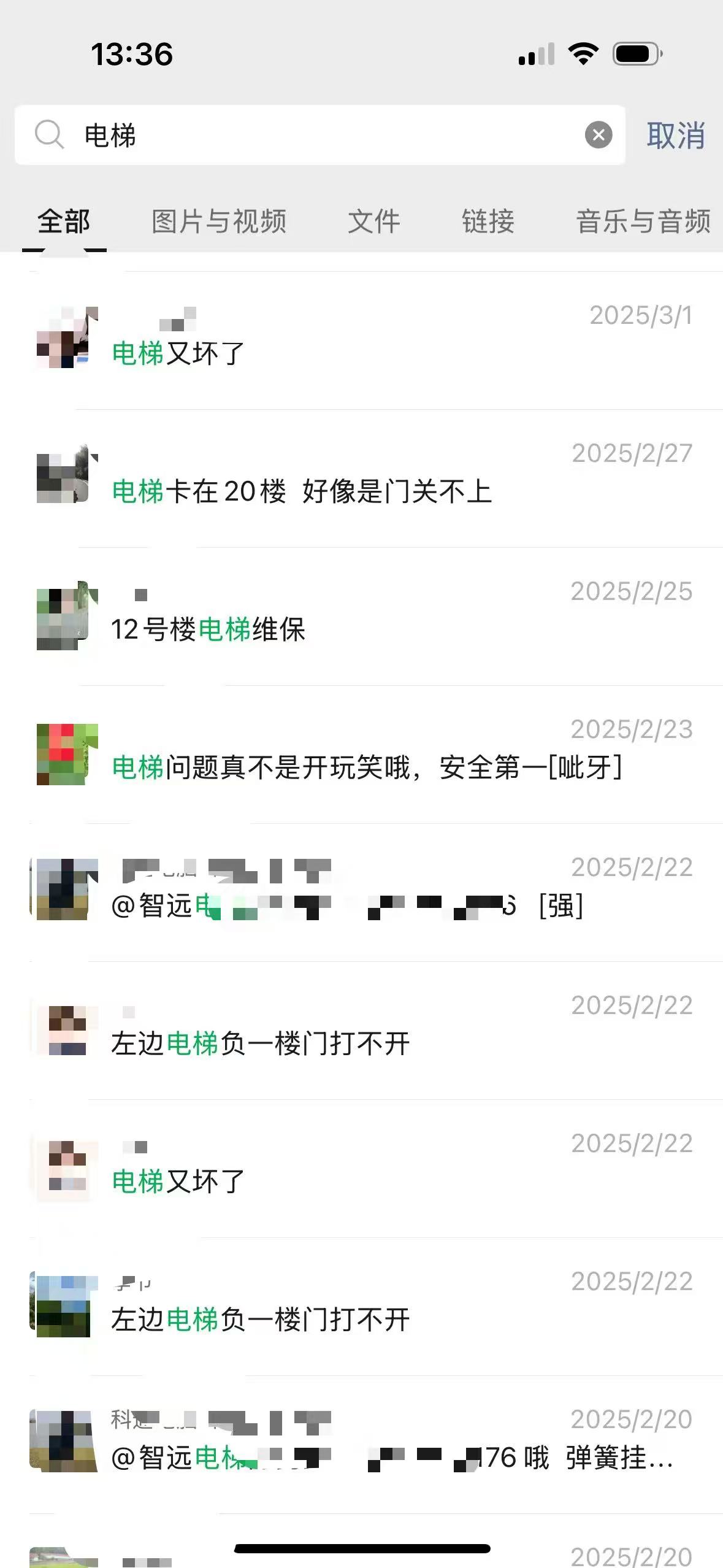Select the 链接 tab
Image resolution: width=723 pixels, height=1568 pixels.
(x=489, y=222)
